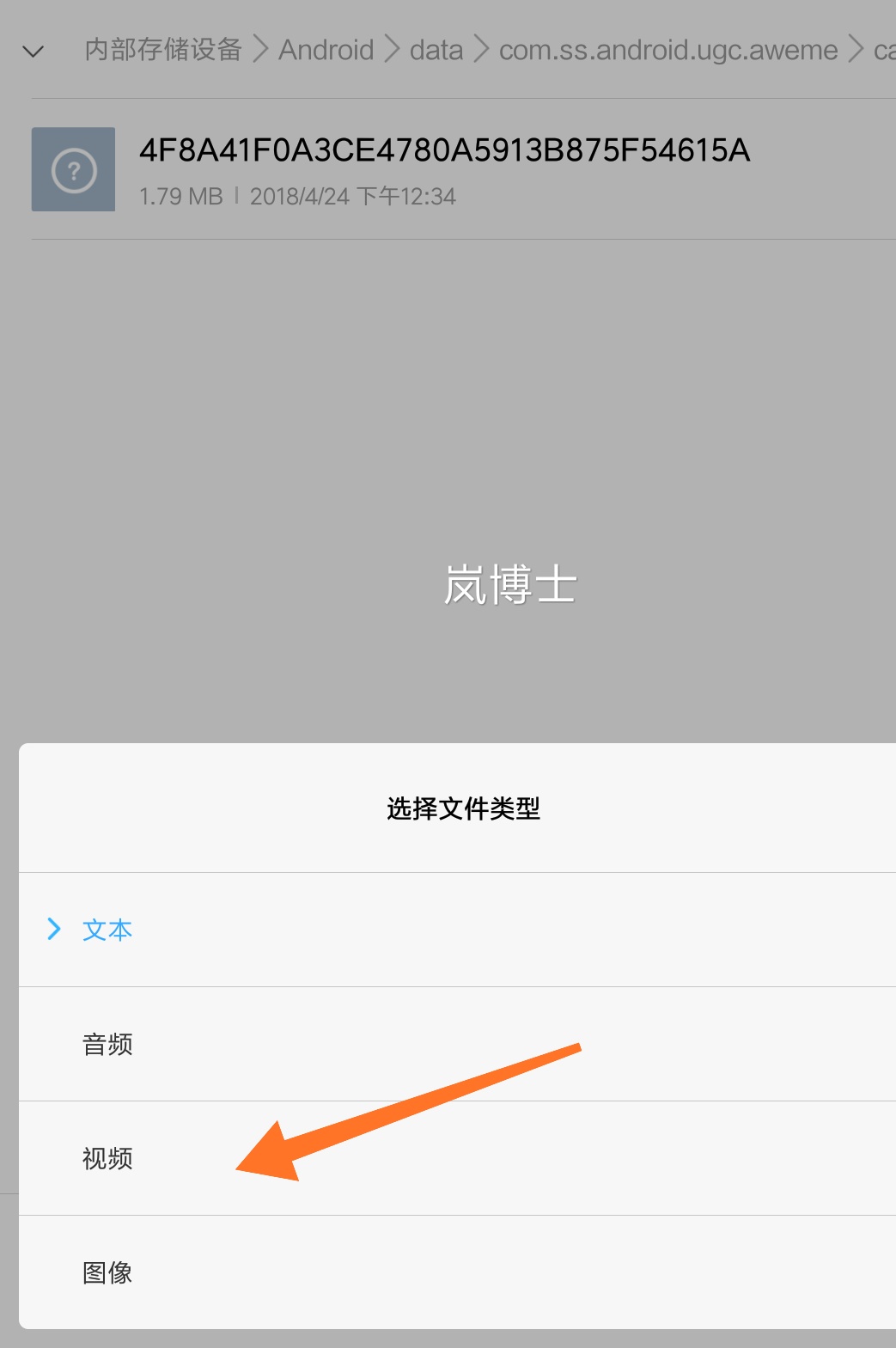
Task: Select the blue arrow next to 文本
Action: coord(54,929)
